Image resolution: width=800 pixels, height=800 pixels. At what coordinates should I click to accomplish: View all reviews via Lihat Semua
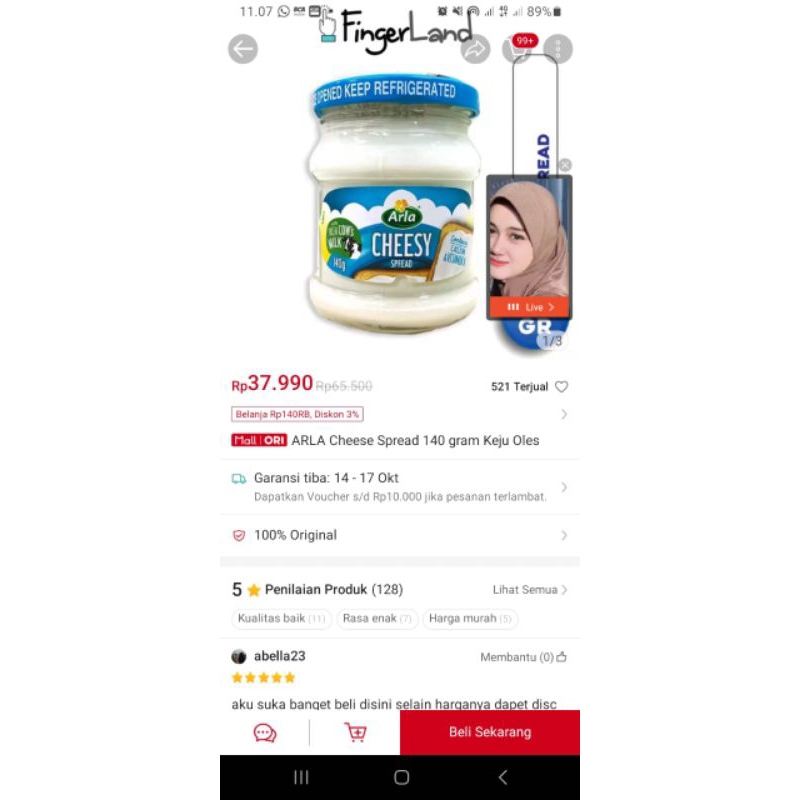[x=530, y=590]
